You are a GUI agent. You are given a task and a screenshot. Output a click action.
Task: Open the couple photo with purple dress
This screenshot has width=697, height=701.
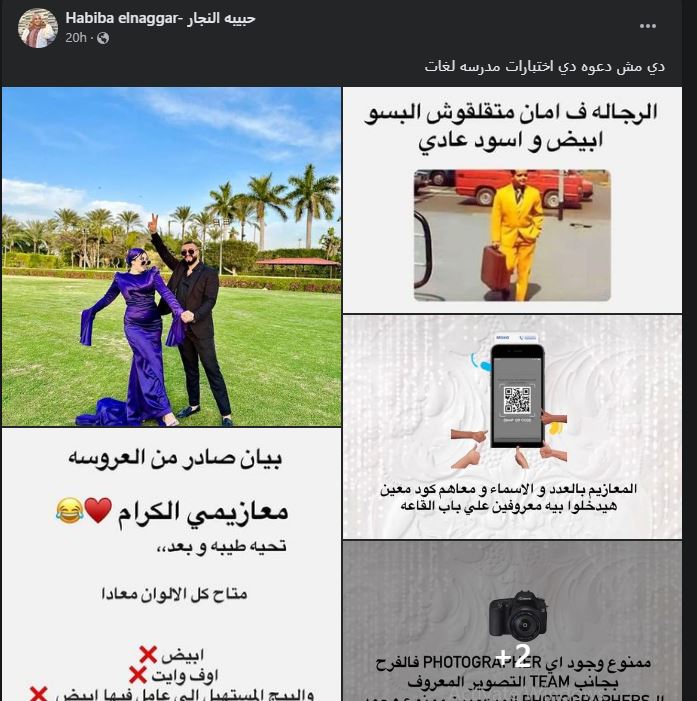click(x=171, y=257)
